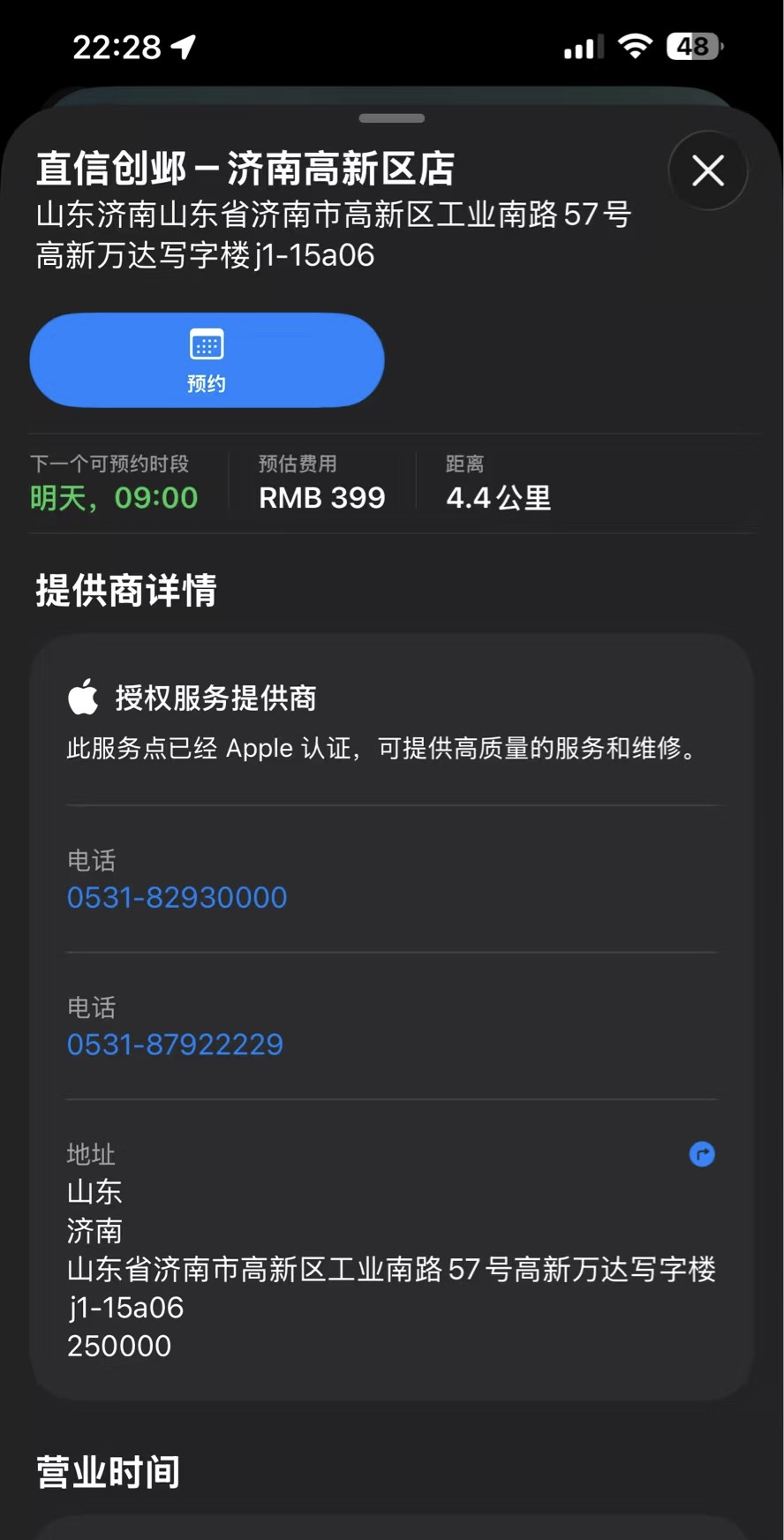Image resolution: width=784 pixels, height=1540 pixels.
Task: Dial phone number 0531-87922229
Action: [176, 1045]
